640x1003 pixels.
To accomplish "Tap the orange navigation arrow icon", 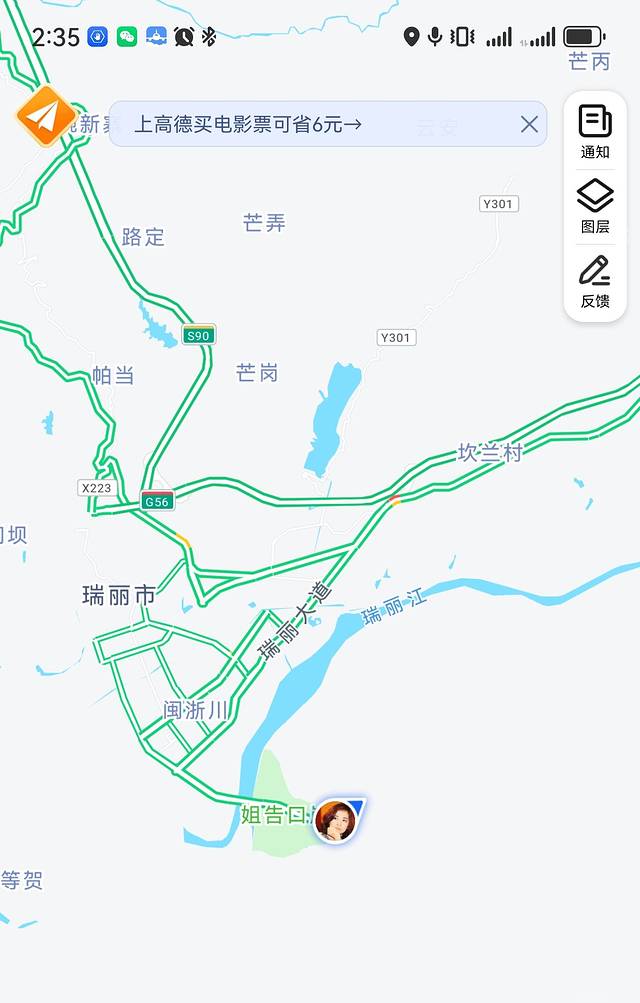I will pos(45,116).
